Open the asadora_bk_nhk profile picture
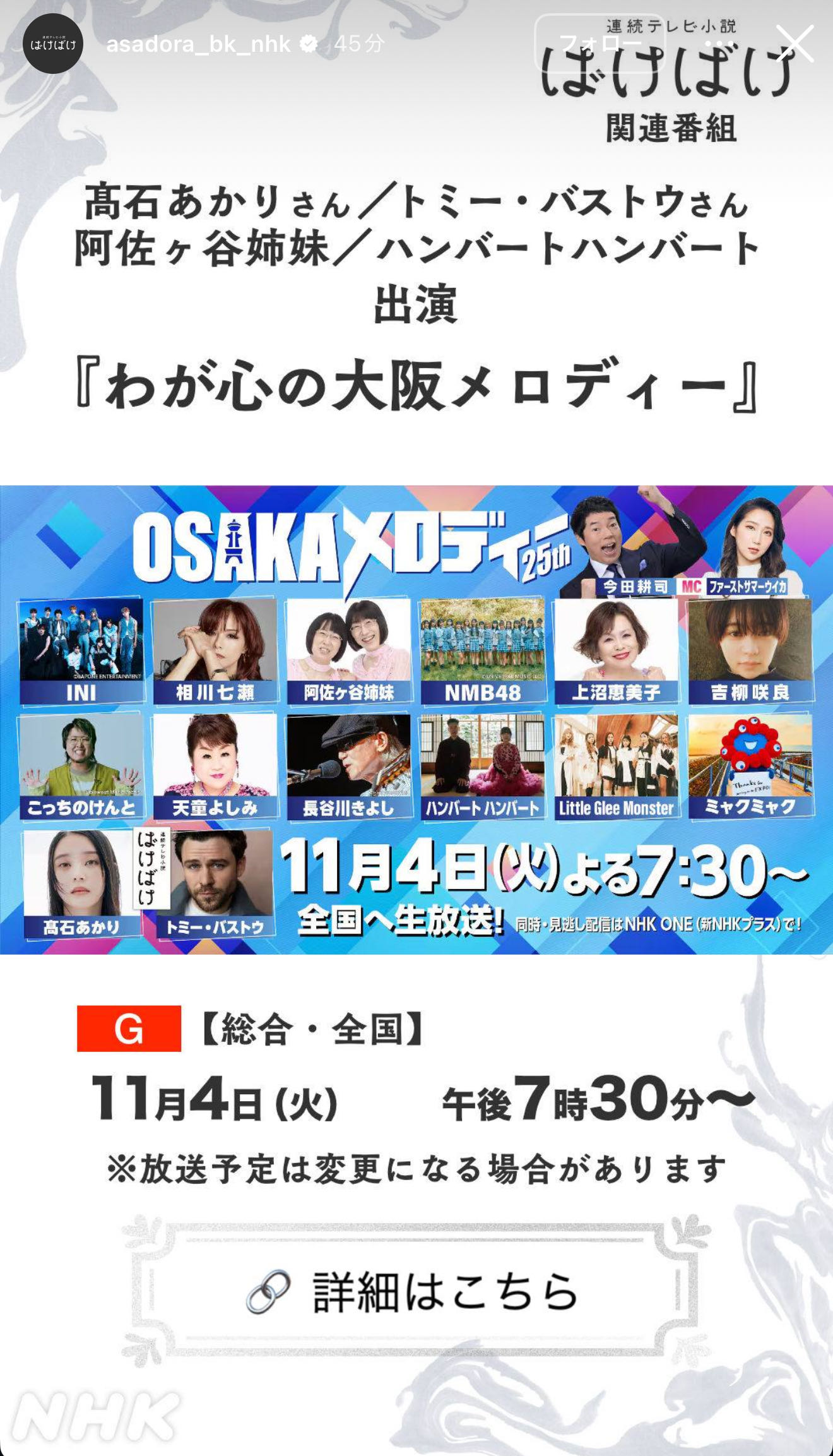 (x=53, y=44)
